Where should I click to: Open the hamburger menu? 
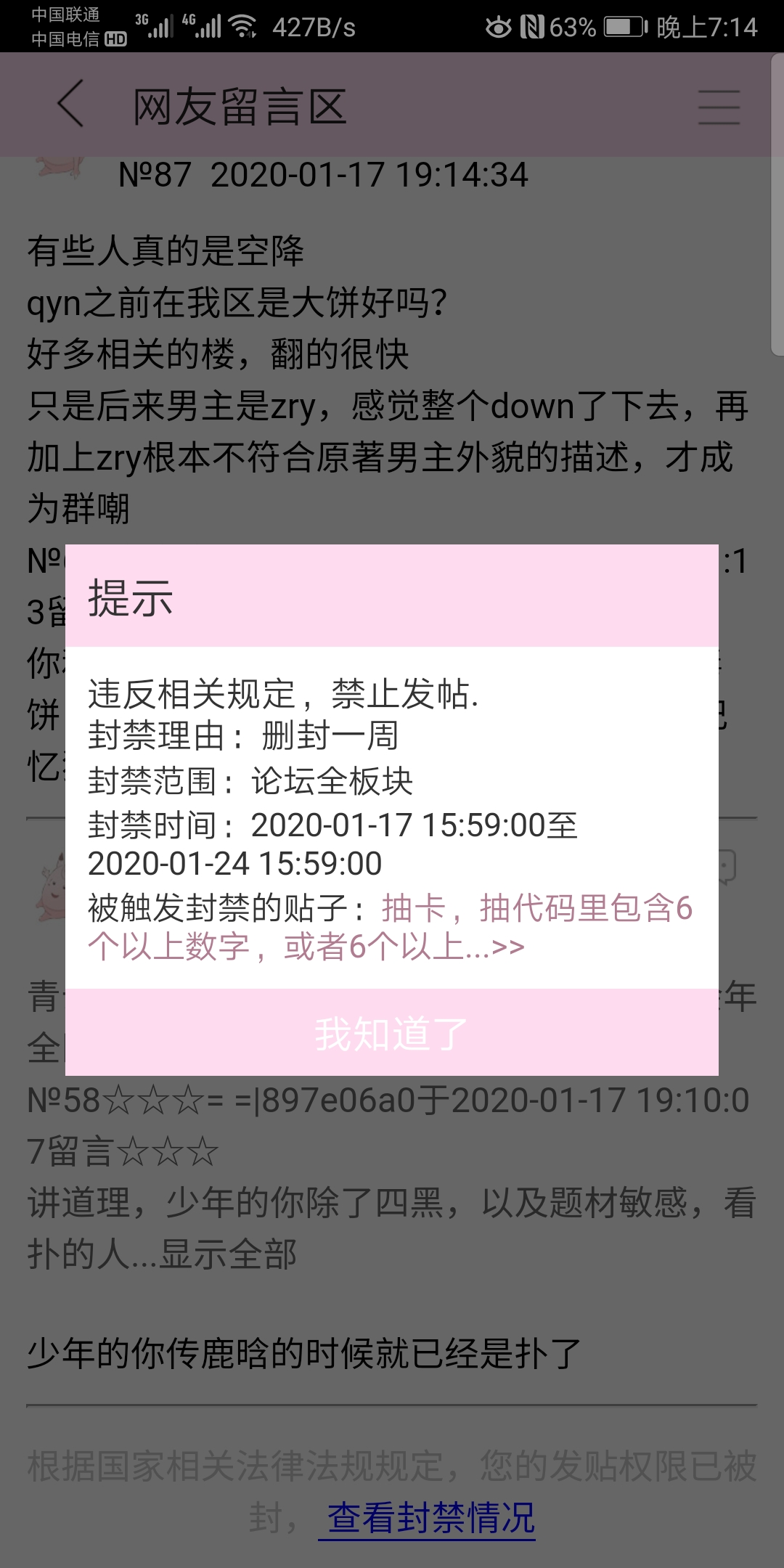(719, 107)
